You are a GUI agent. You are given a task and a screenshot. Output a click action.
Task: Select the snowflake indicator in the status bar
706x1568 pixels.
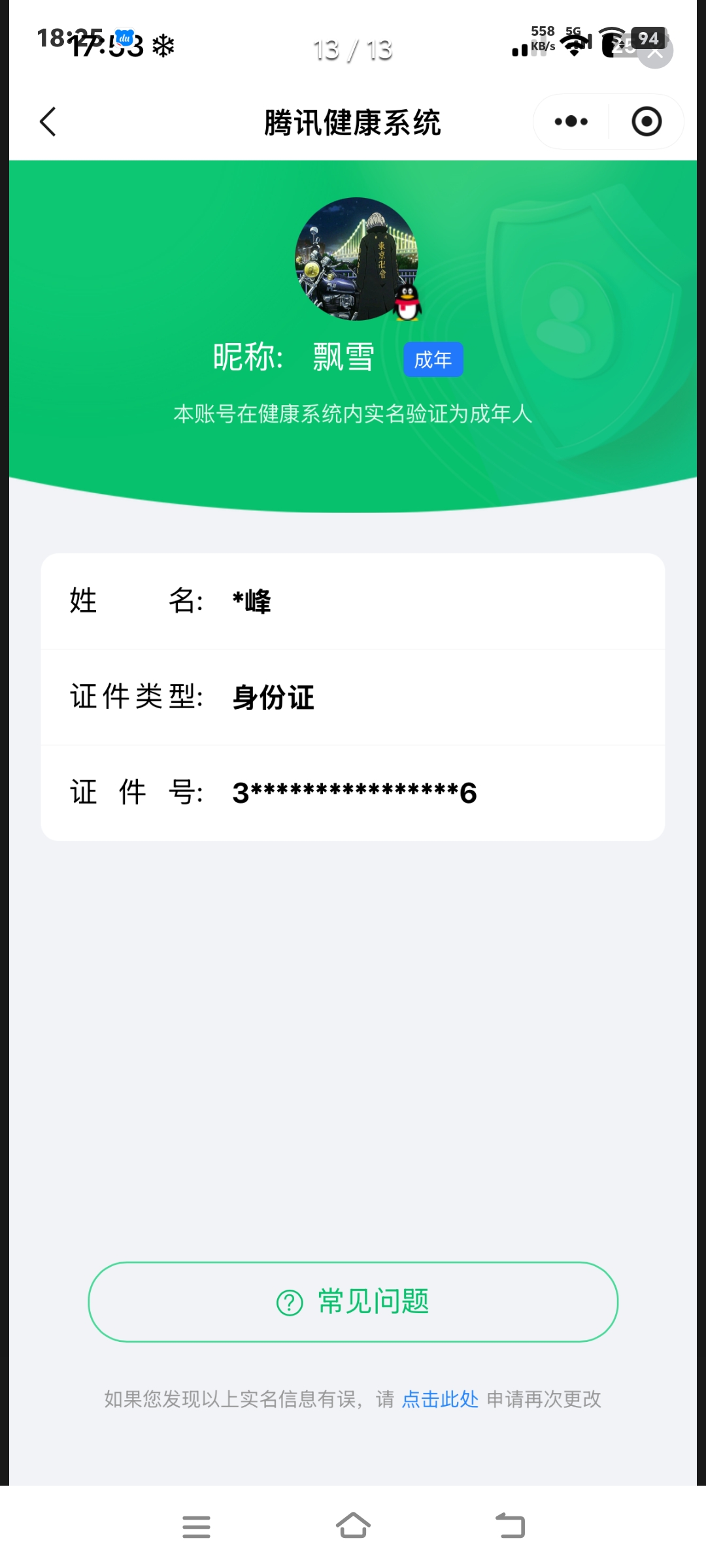pos(161,46)
